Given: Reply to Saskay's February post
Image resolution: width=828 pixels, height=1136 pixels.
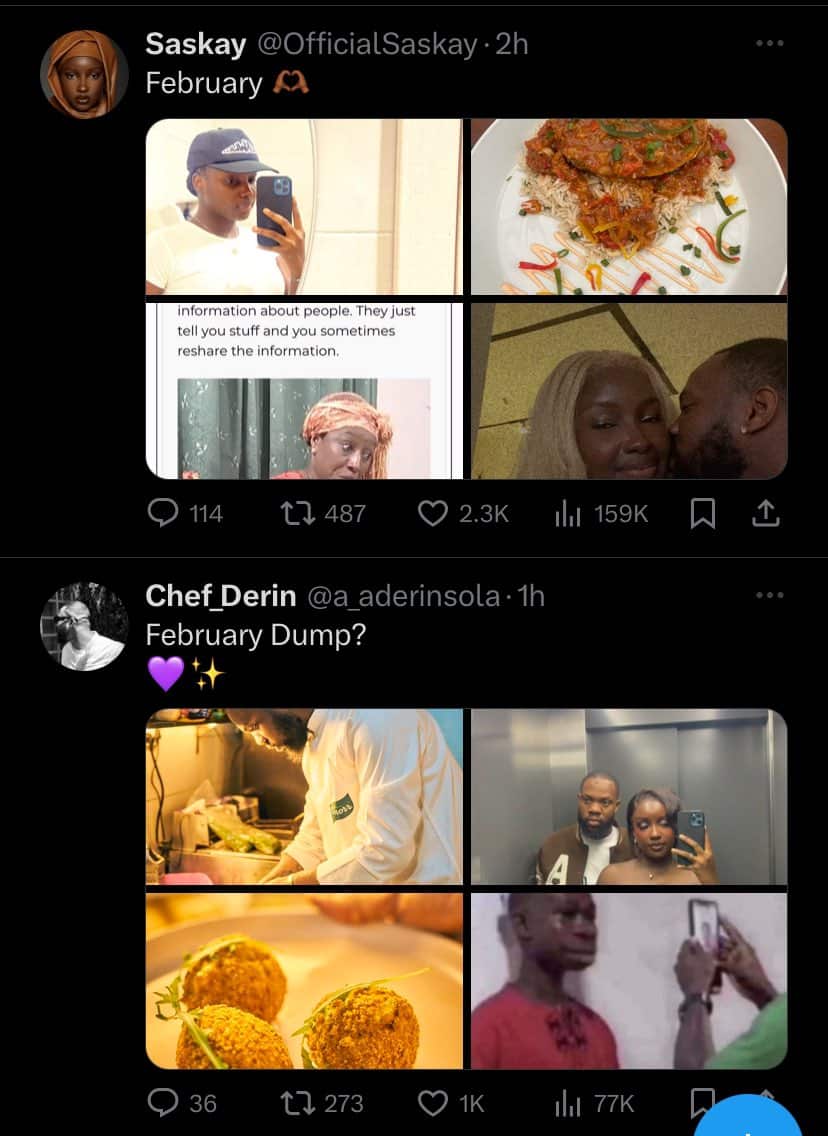Looking at the screenshot, I should pyautogui.click(x=162, y=514).
